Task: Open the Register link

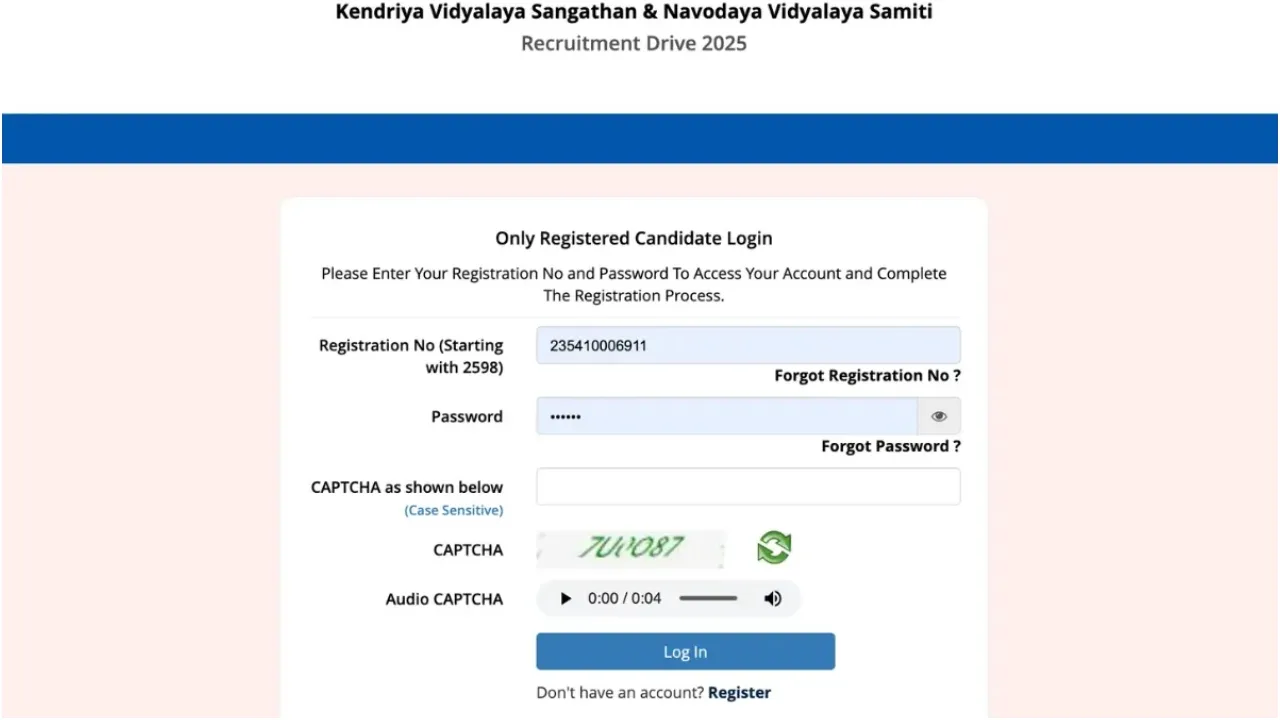Action: tap(739, 692)
